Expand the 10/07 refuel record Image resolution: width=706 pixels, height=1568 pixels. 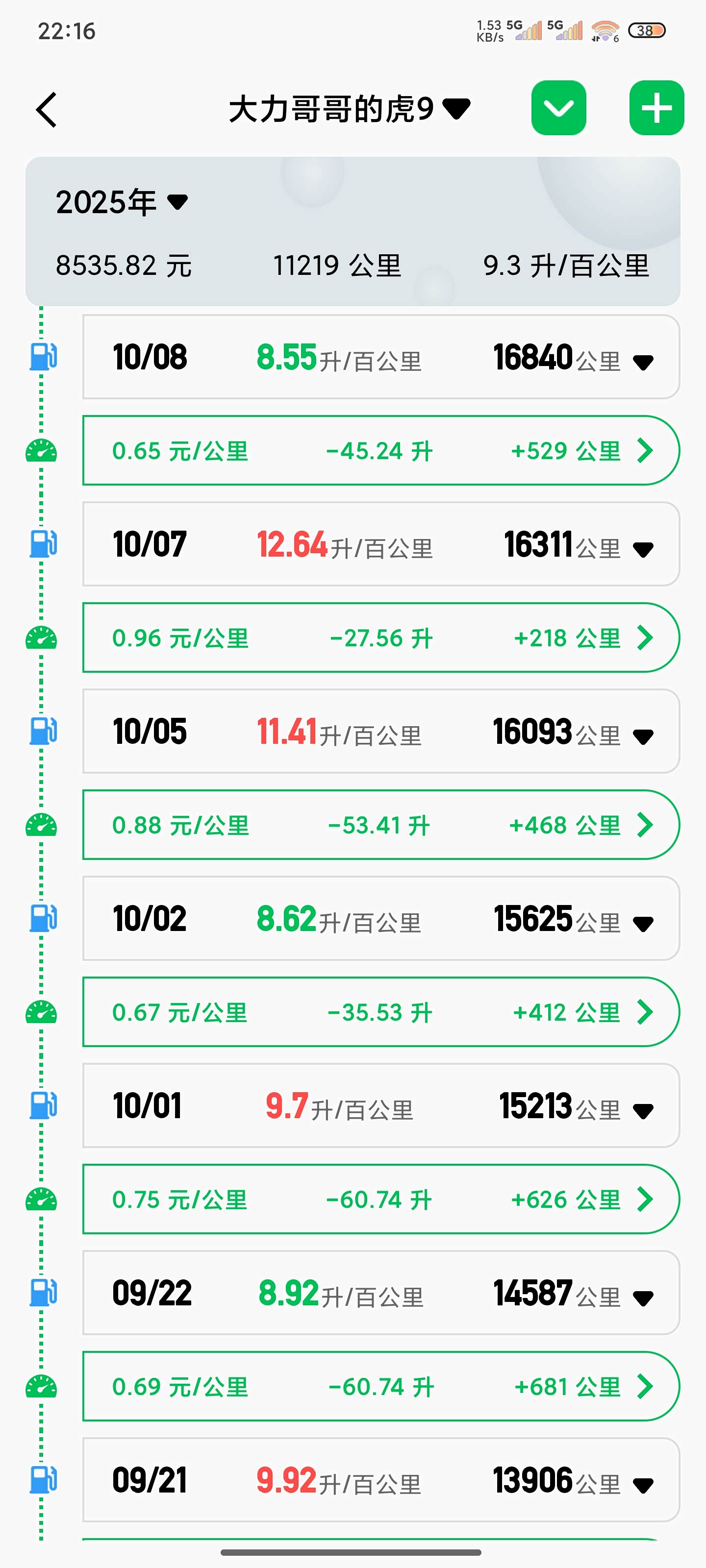point(643,549)
